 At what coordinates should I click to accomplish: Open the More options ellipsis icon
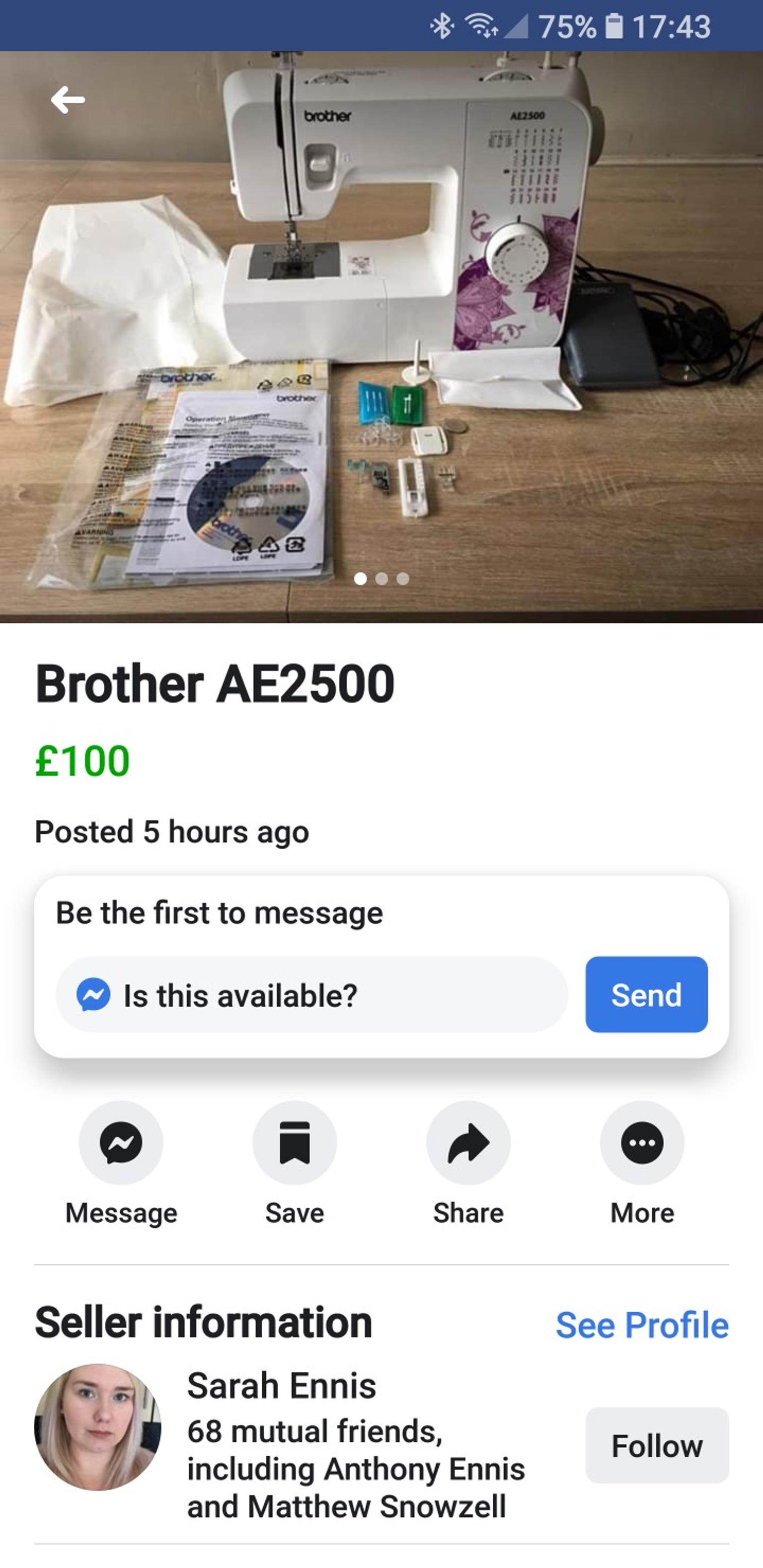click(x=642, y=1144)
